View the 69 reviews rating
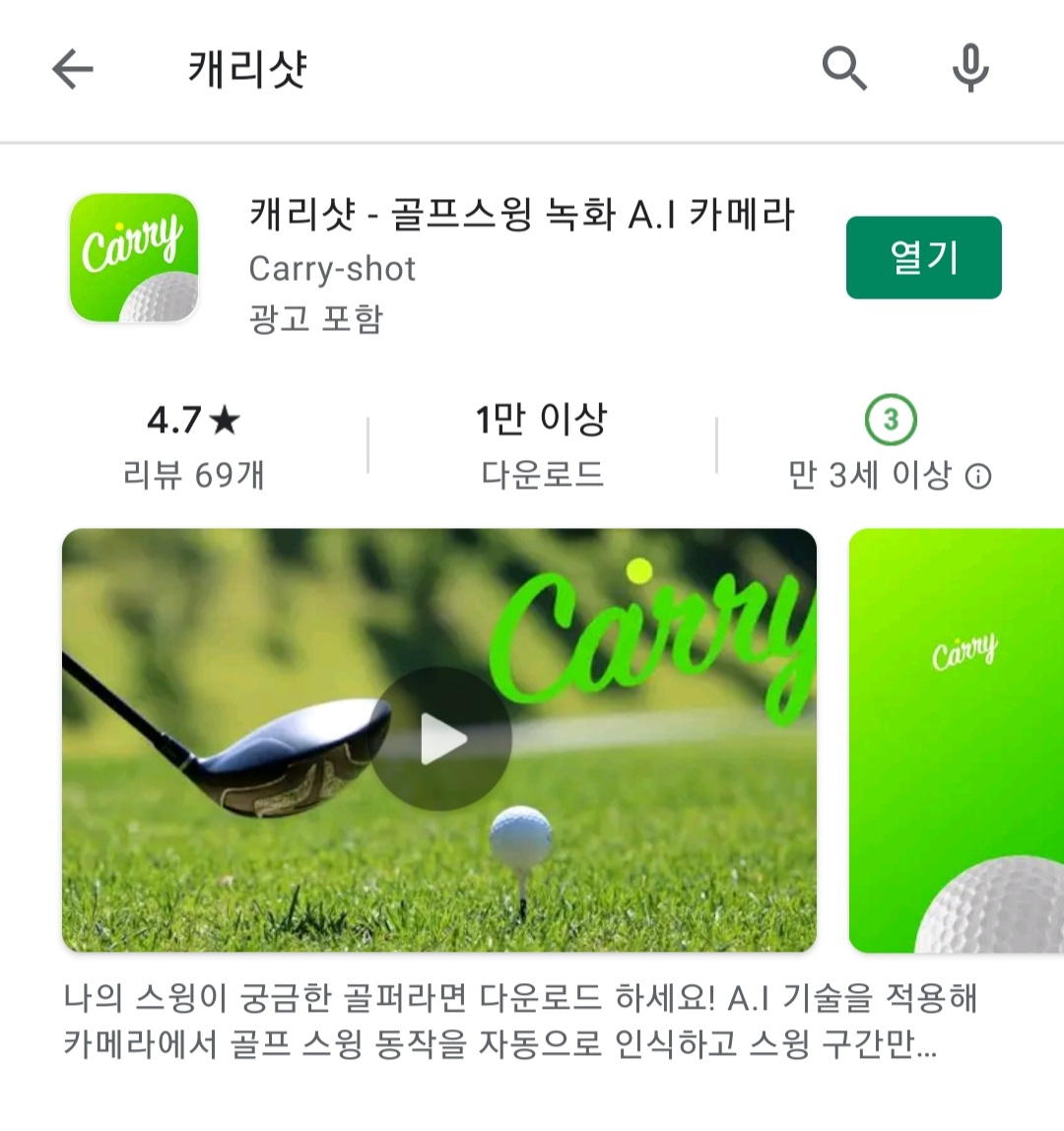This screenshot has width=1064, height=1131. (194, 446)
